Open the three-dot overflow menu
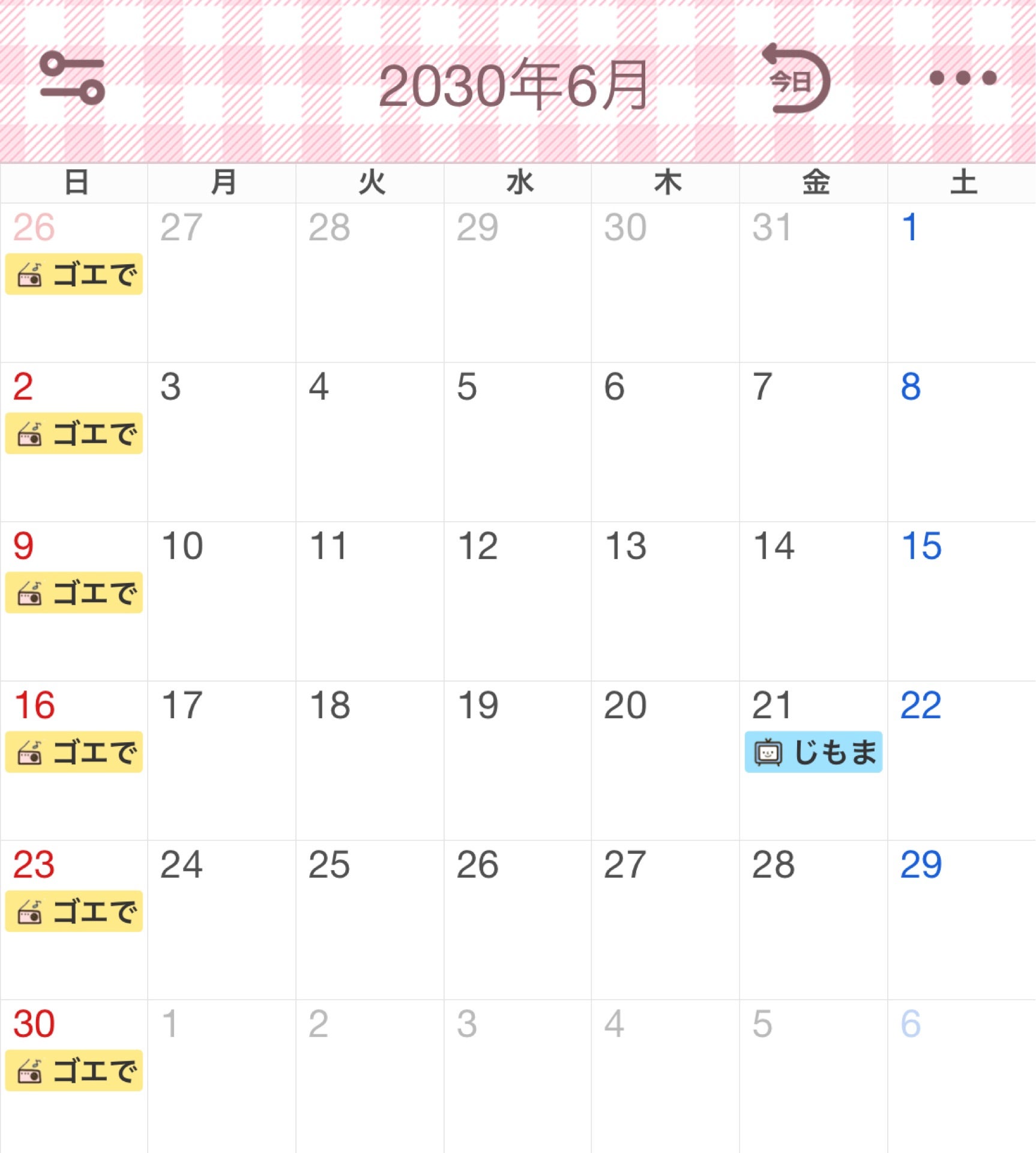Image resolution: width=1036 pixels, height=1153 pixels. coord(963,78)
